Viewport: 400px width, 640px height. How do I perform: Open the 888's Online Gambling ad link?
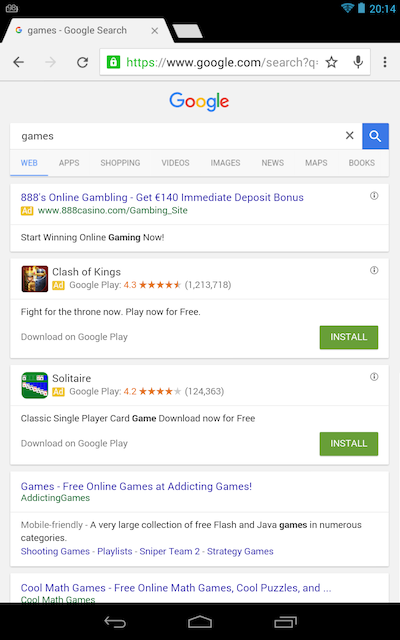[x=162, y=197]
